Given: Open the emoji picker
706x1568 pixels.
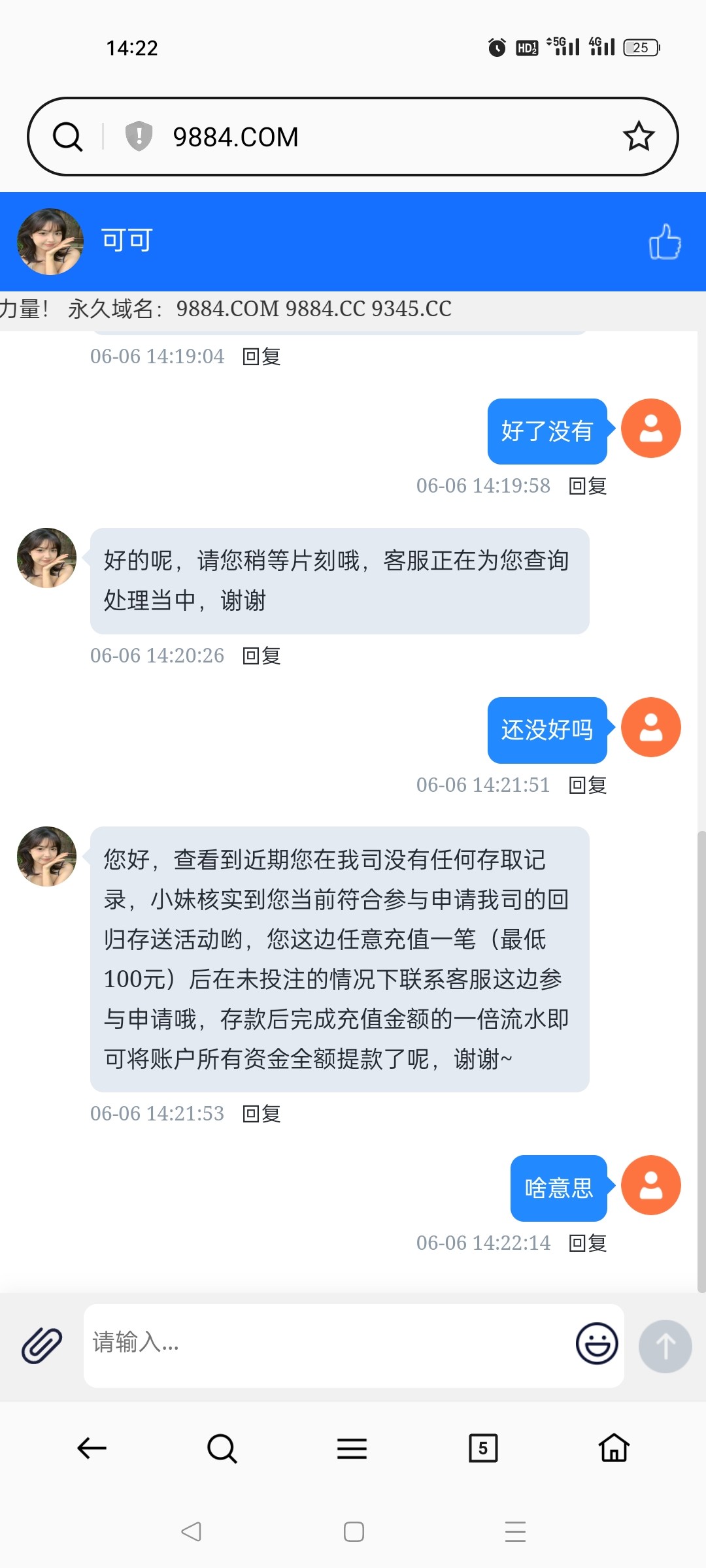Looking at the screenshot, I should pos(596,1344).
